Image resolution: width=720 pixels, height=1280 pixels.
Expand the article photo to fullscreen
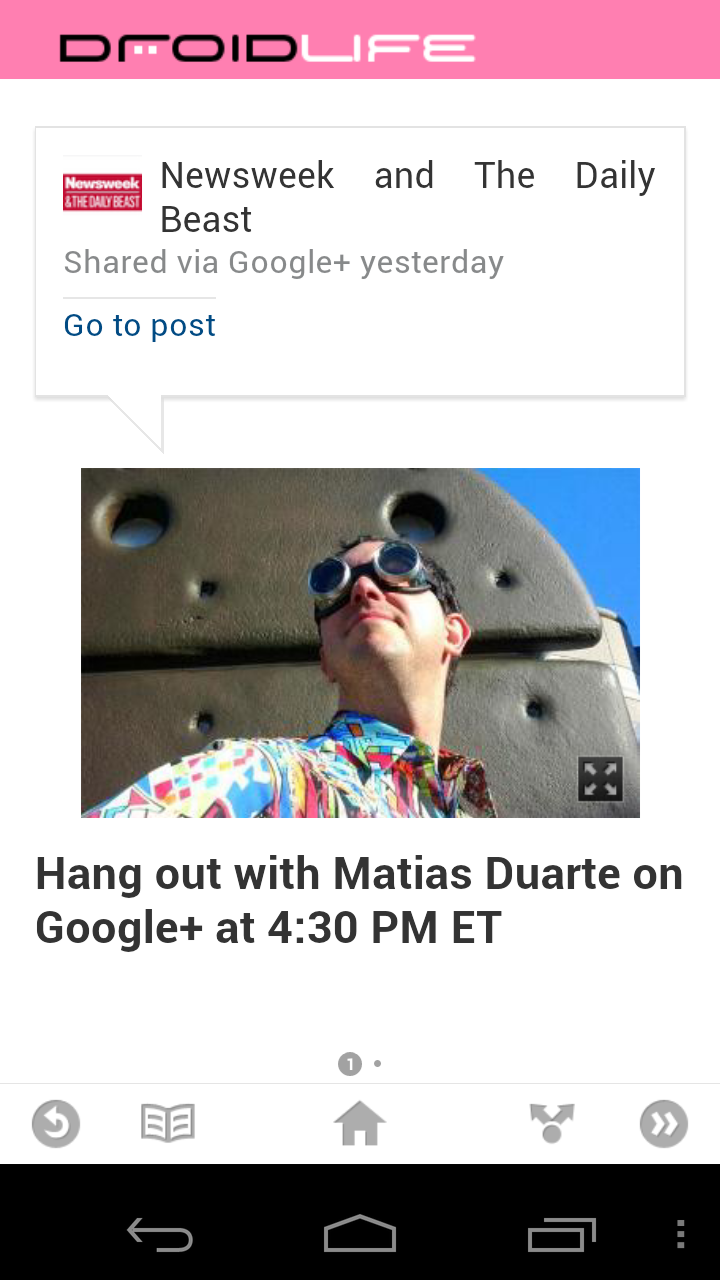pos(600,780)
